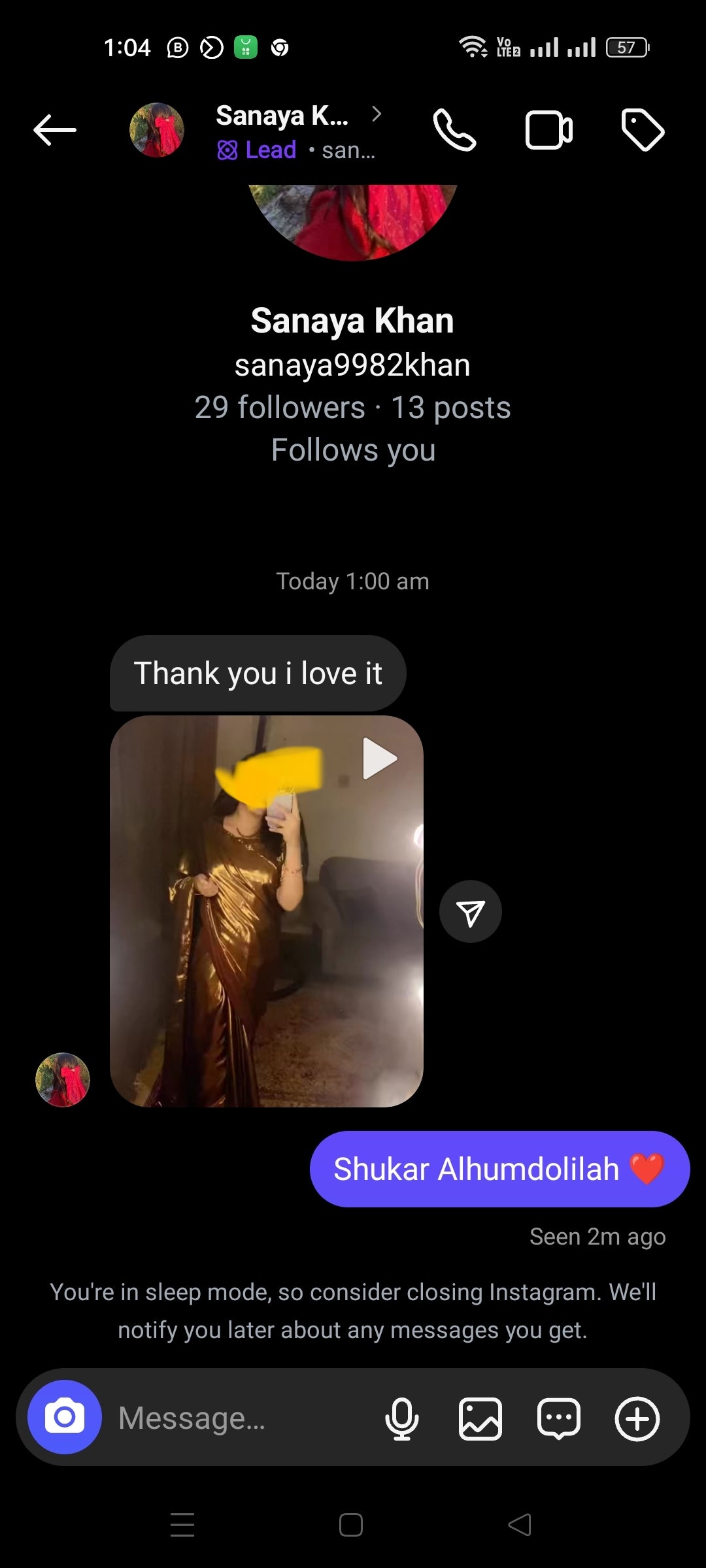
Task: Open the camera from message bar
Action: click(x=65, y=1417)
